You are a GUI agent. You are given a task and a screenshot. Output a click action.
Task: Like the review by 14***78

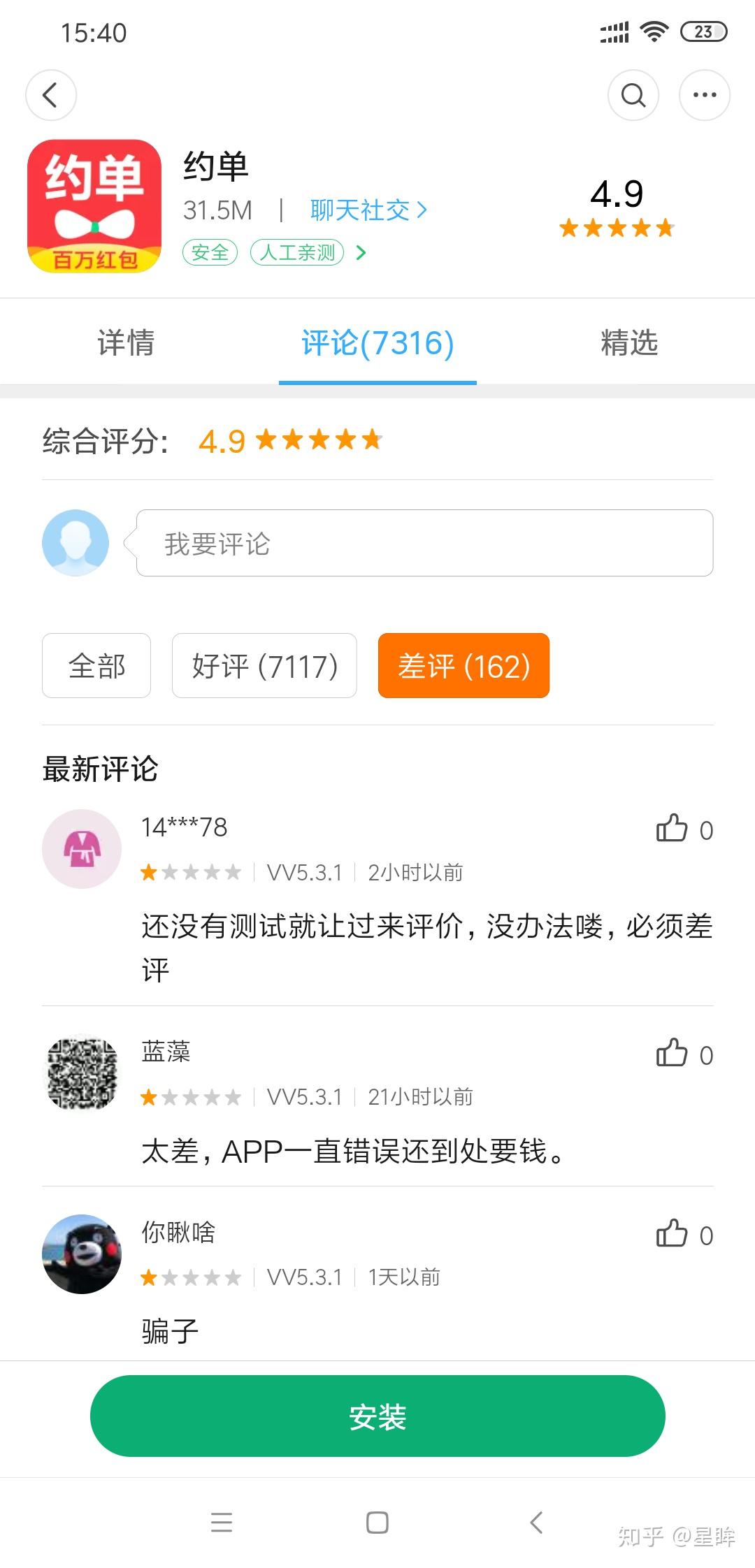click(672, 829)
